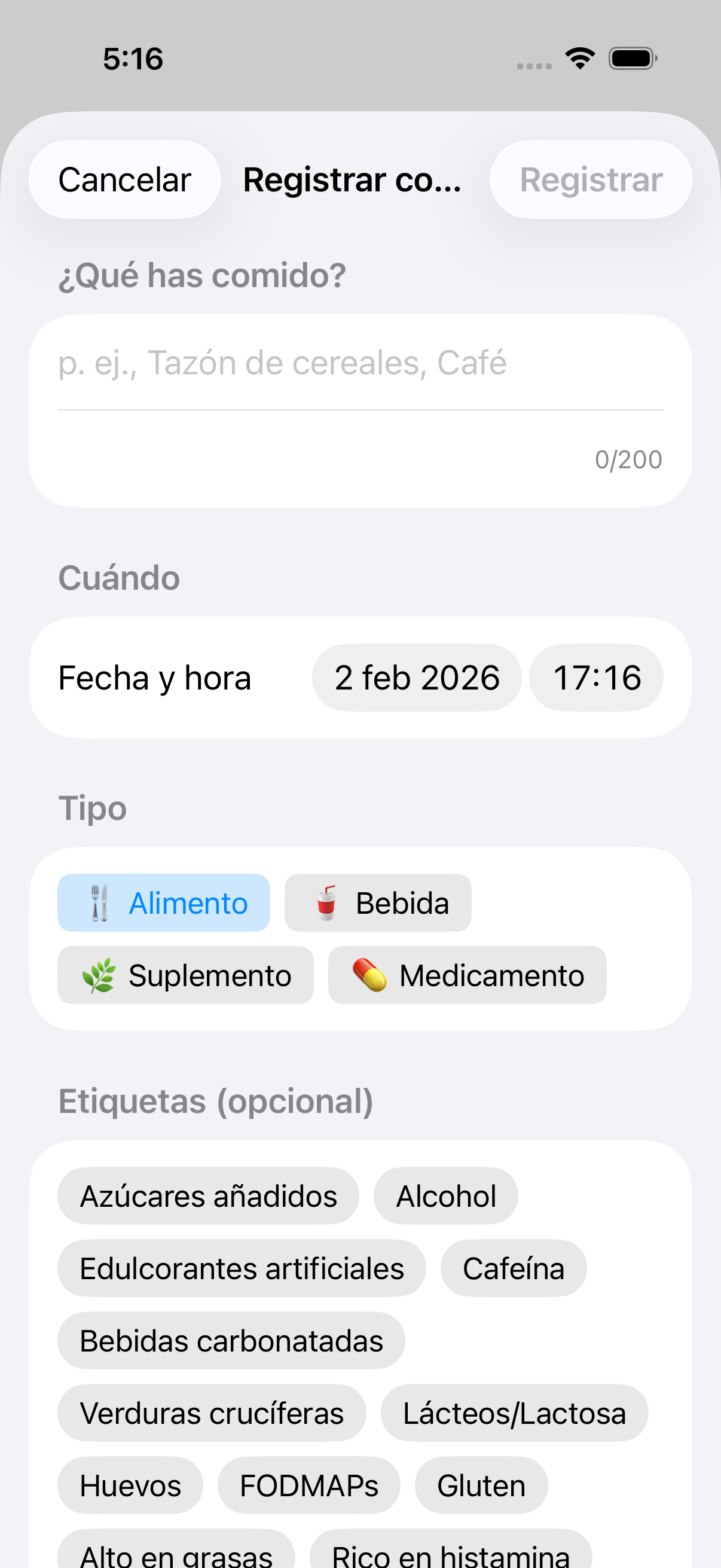
Task: Select the Alimento type chip
Action: [x=164, y=902]
